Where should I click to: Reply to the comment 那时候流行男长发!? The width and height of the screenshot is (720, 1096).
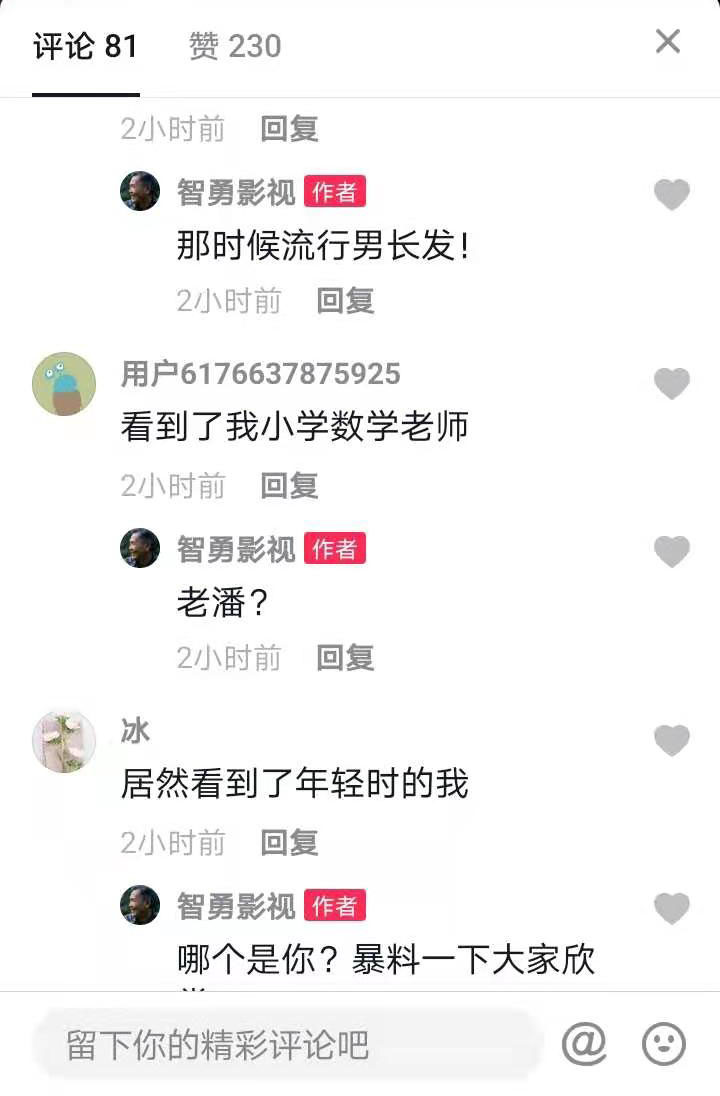[345, 301]
